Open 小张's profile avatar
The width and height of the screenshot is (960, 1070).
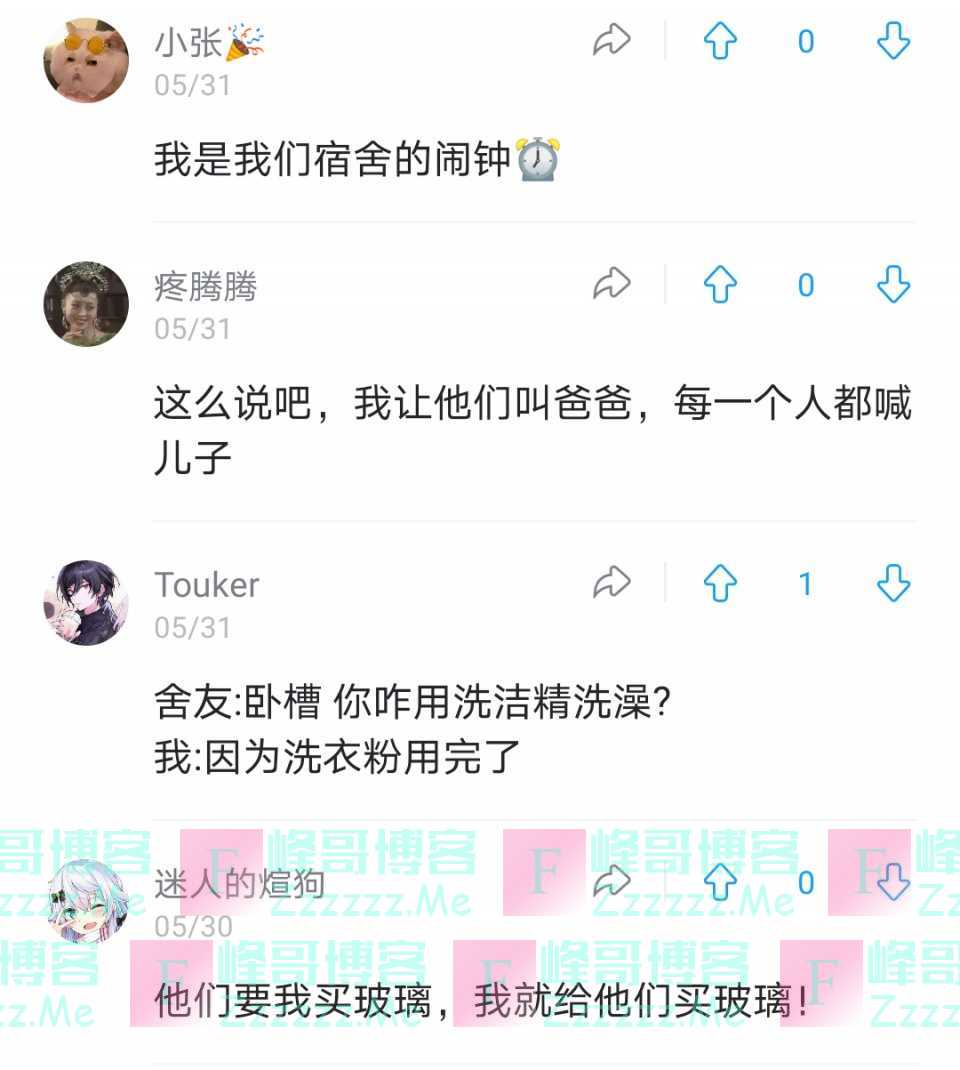click(86, 60)
